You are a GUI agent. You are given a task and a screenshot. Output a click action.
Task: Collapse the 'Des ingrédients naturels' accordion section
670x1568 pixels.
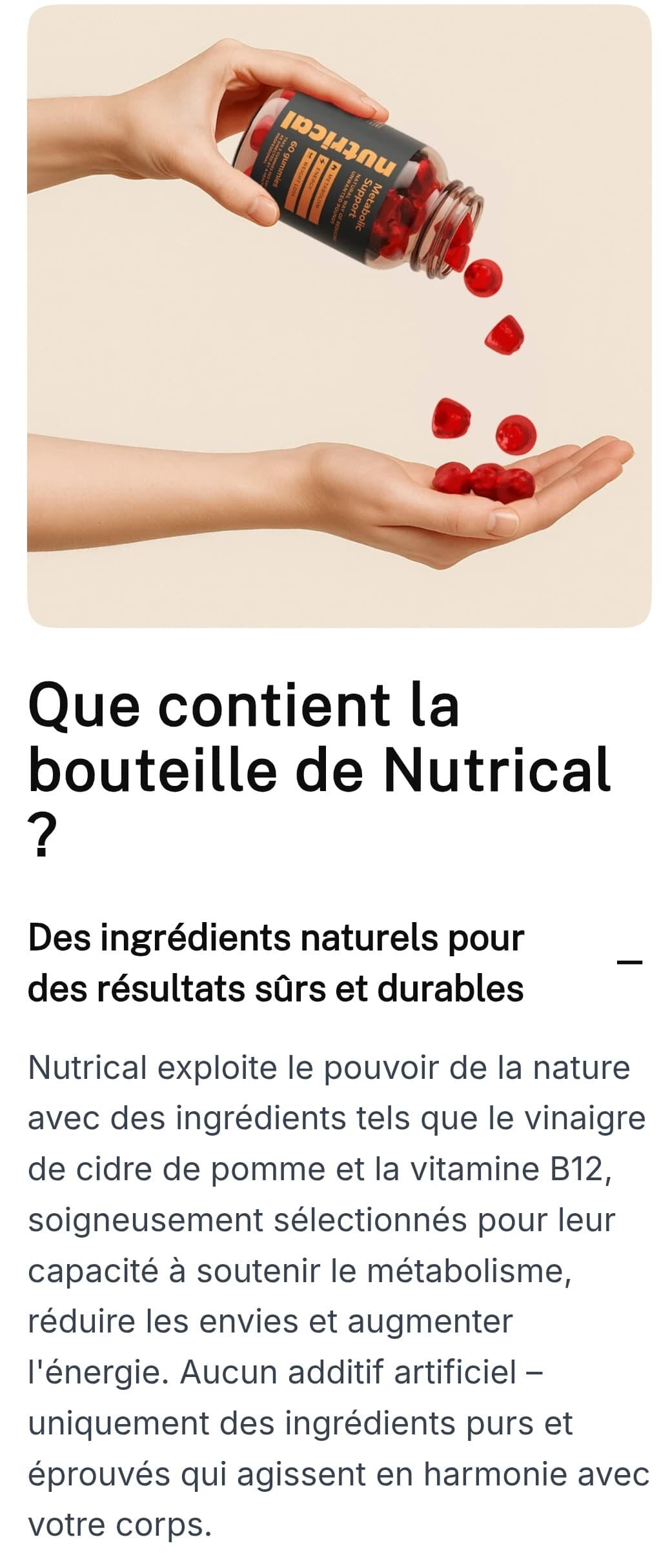(x=629, y=962)
